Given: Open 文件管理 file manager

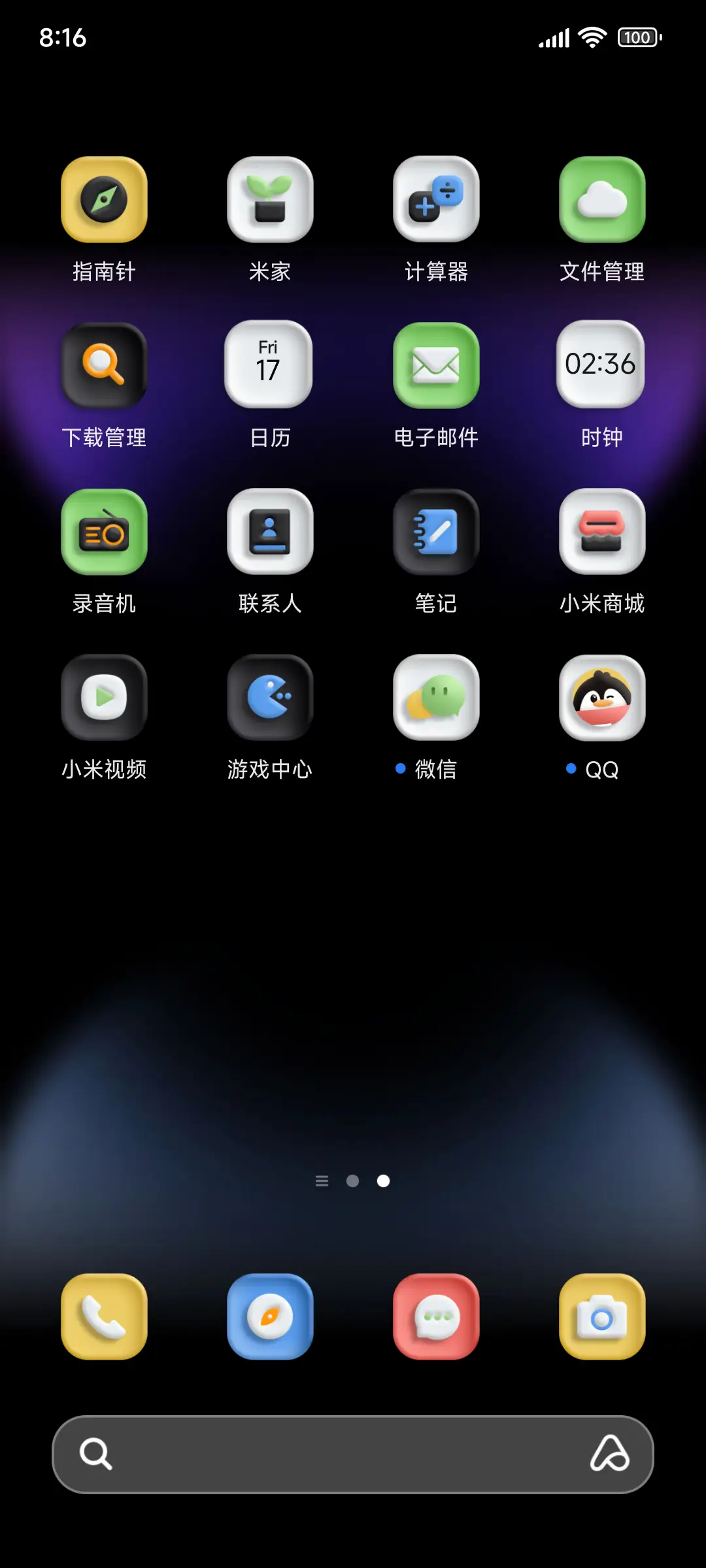Looking at the screenshot, I should pos(601,200).
